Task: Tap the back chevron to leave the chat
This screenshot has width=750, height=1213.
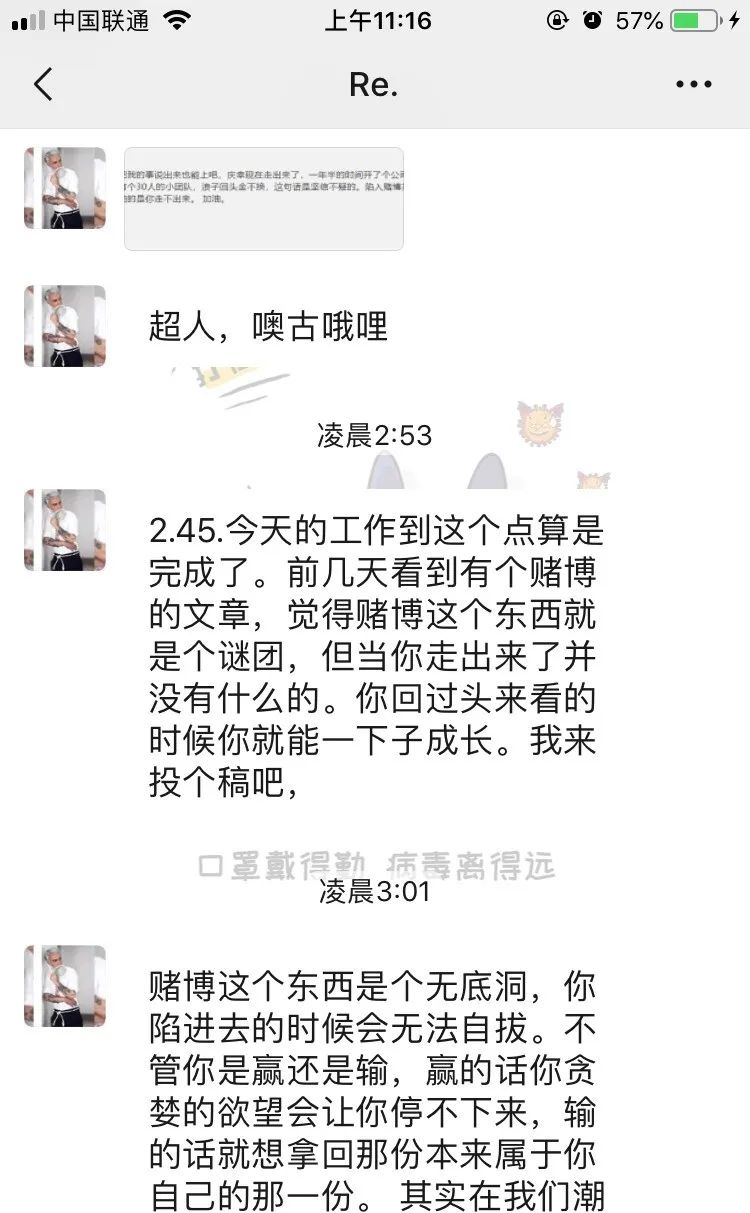Action: (42, 85)
